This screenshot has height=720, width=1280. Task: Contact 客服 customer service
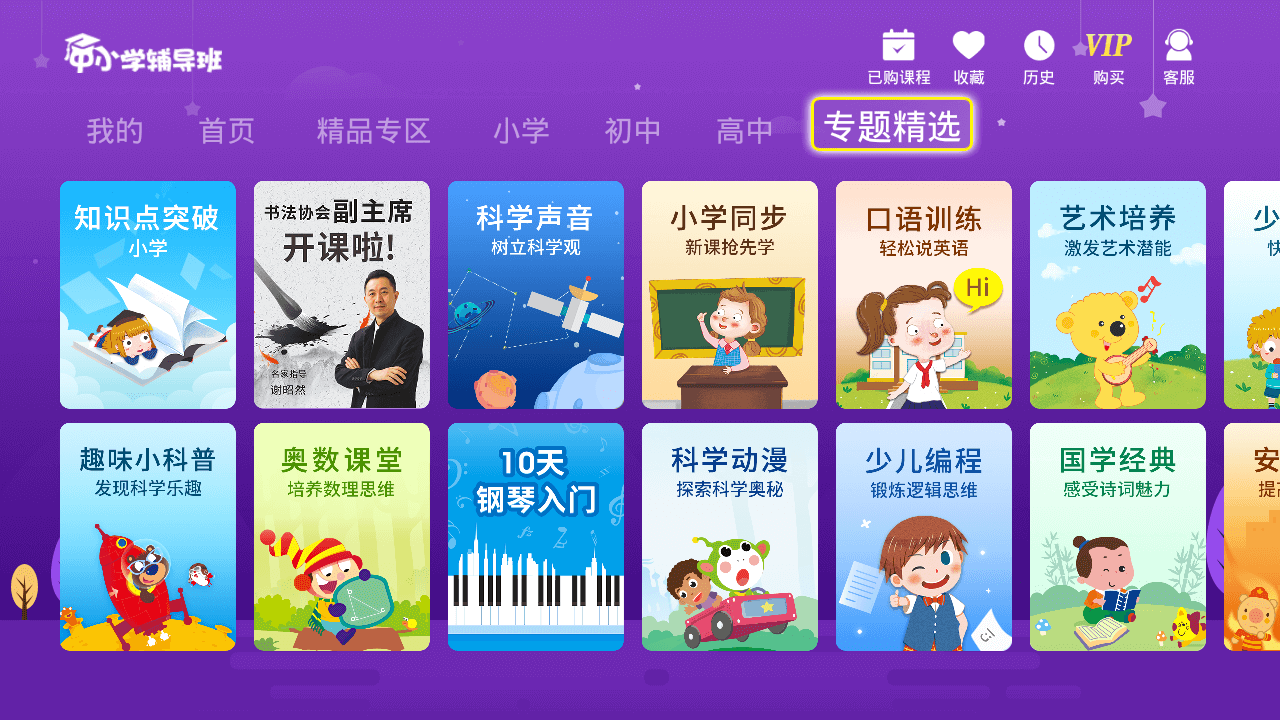click(1178, 57)
